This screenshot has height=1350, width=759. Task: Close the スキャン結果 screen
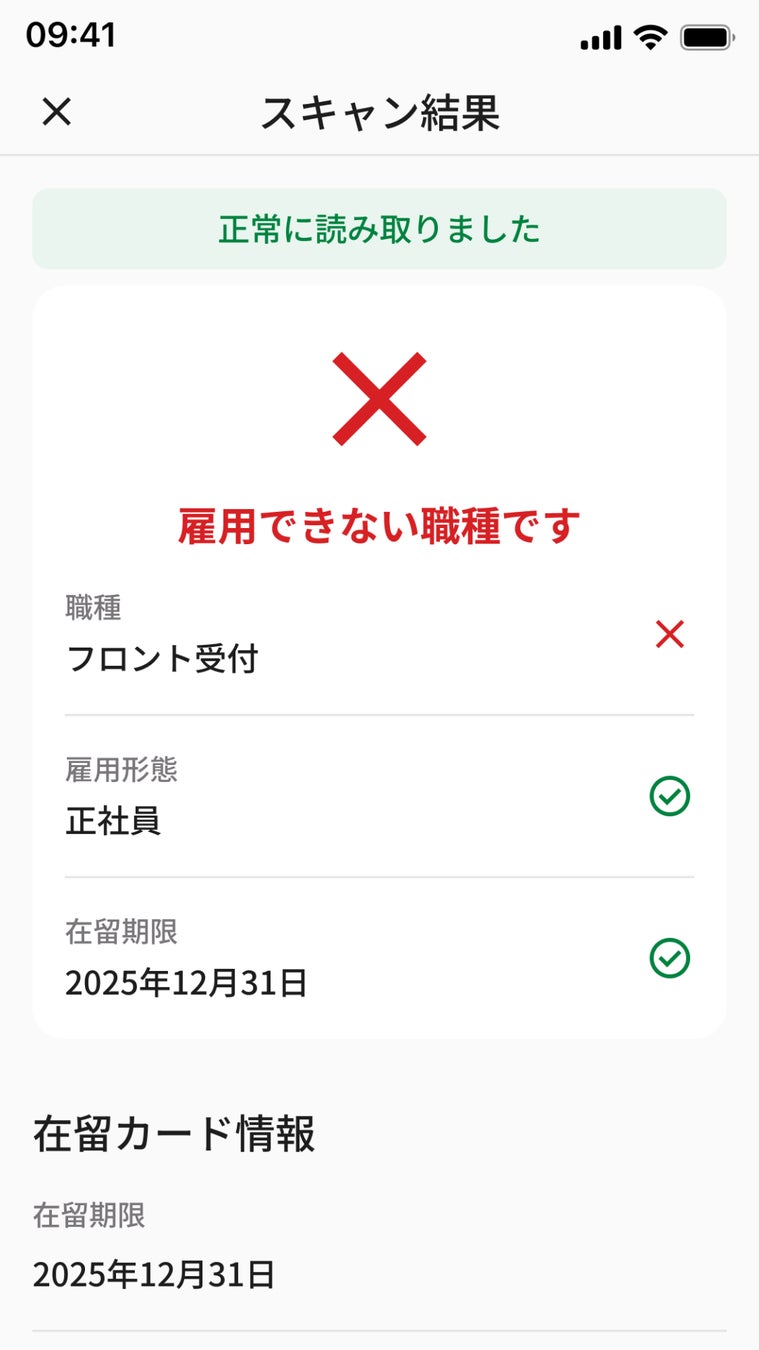57,112
